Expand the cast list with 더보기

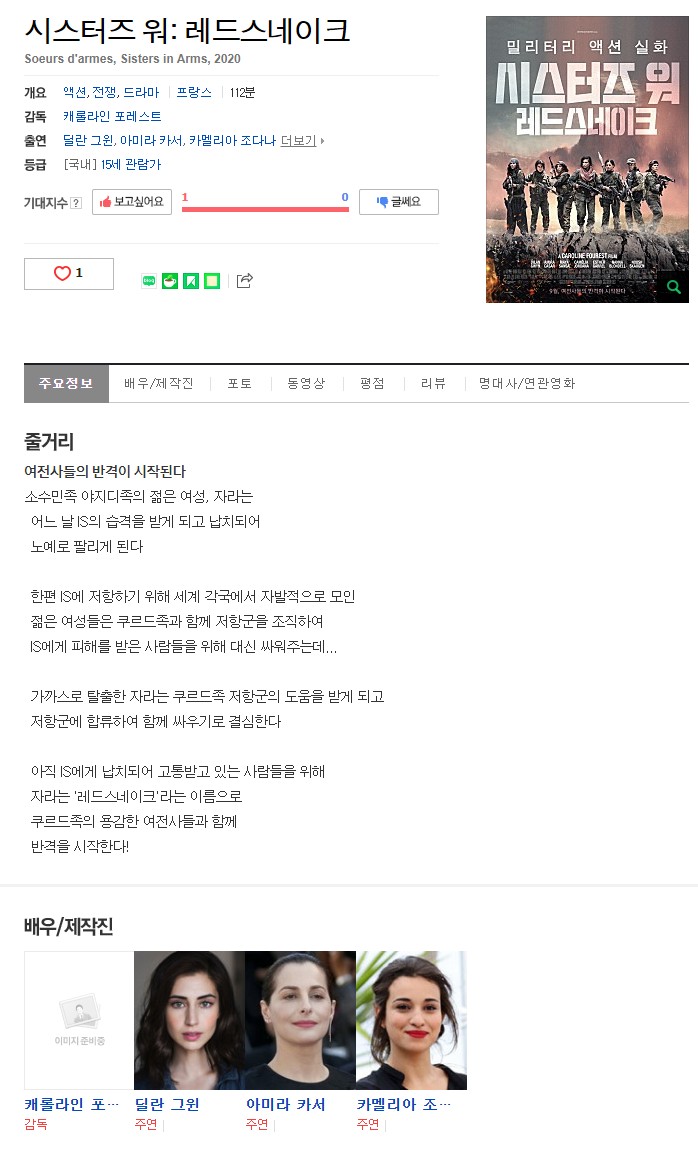pos(301,141)
